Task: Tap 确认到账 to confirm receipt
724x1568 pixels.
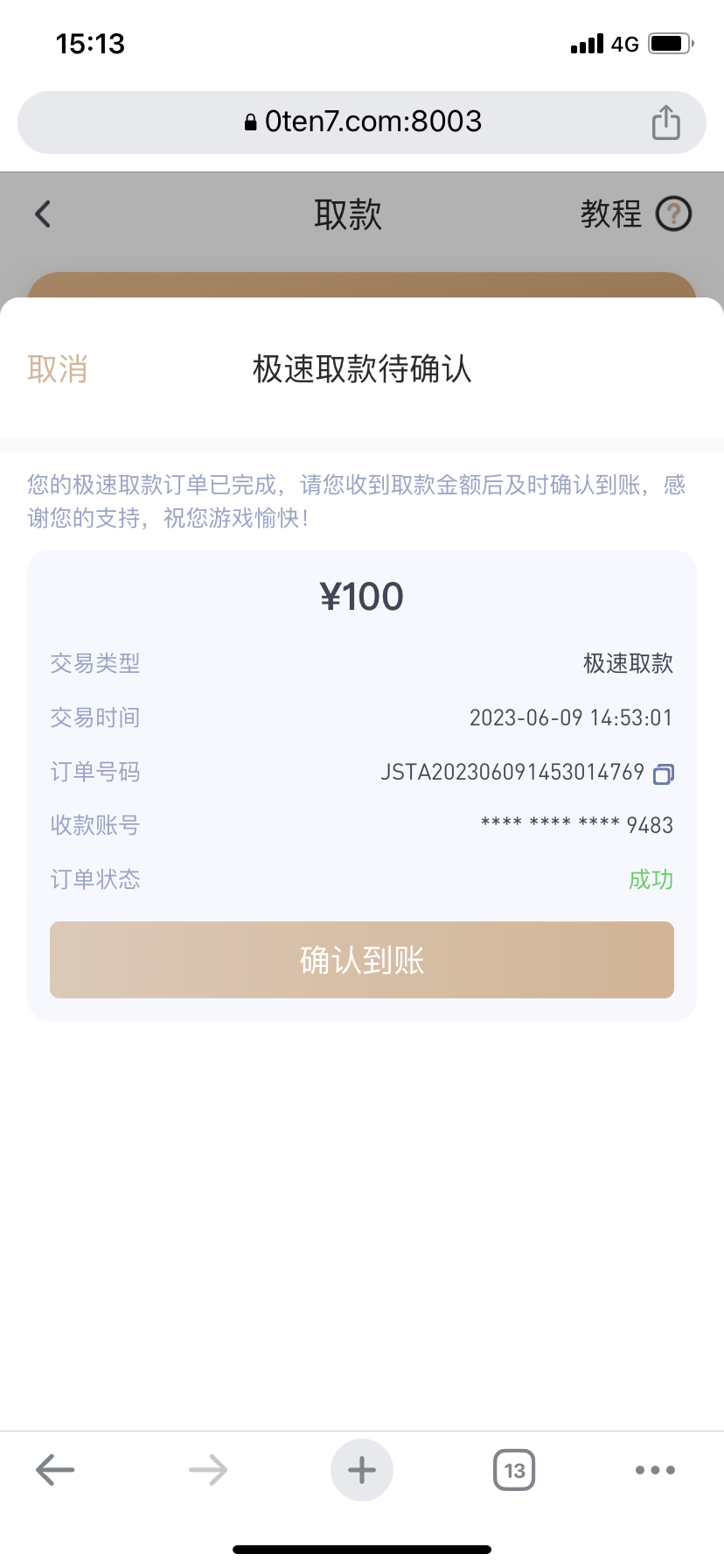Action: click(361, 960)
